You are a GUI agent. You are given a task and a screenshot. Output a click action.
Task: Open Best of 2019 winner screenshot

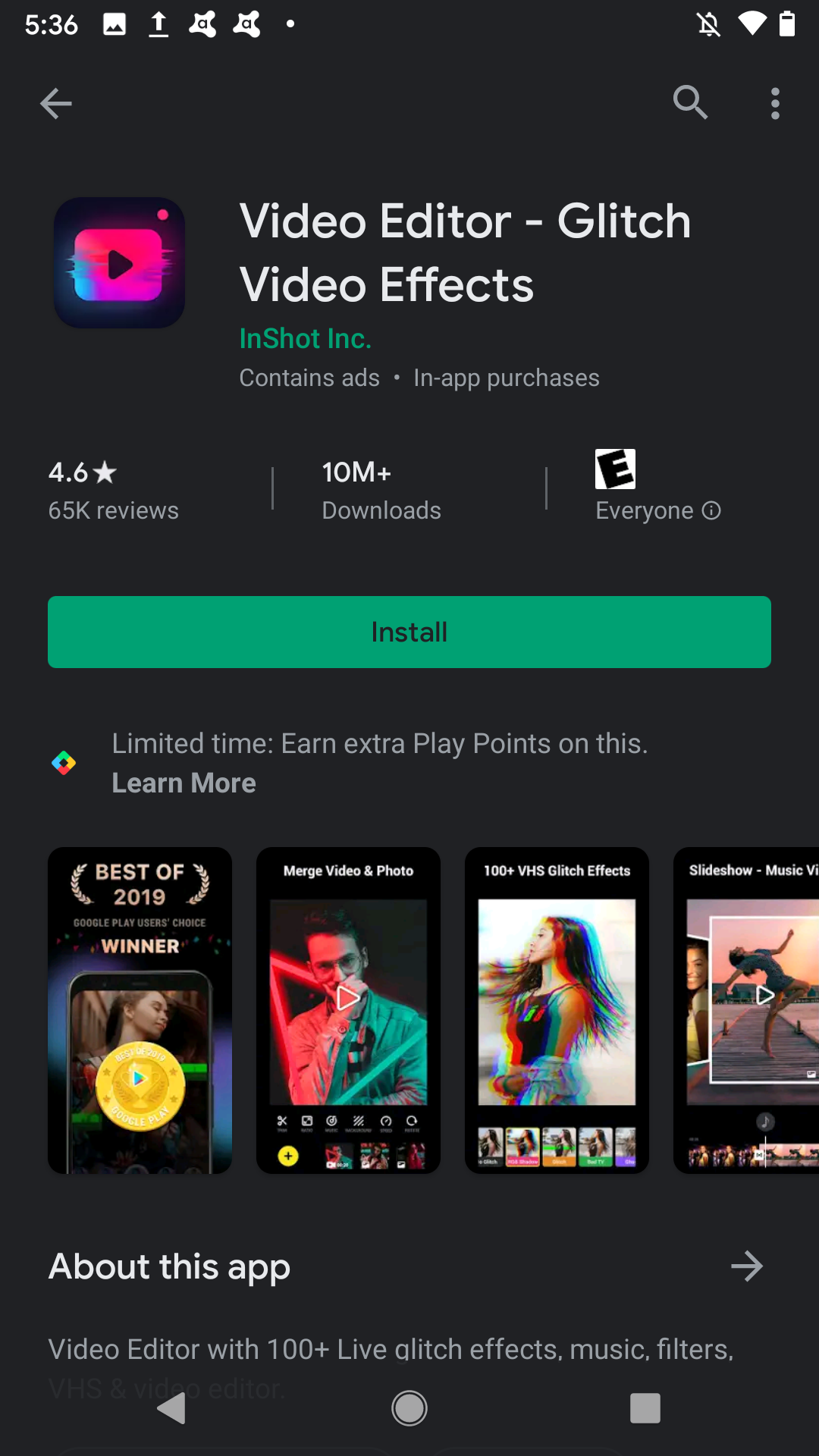(140, 1010)
